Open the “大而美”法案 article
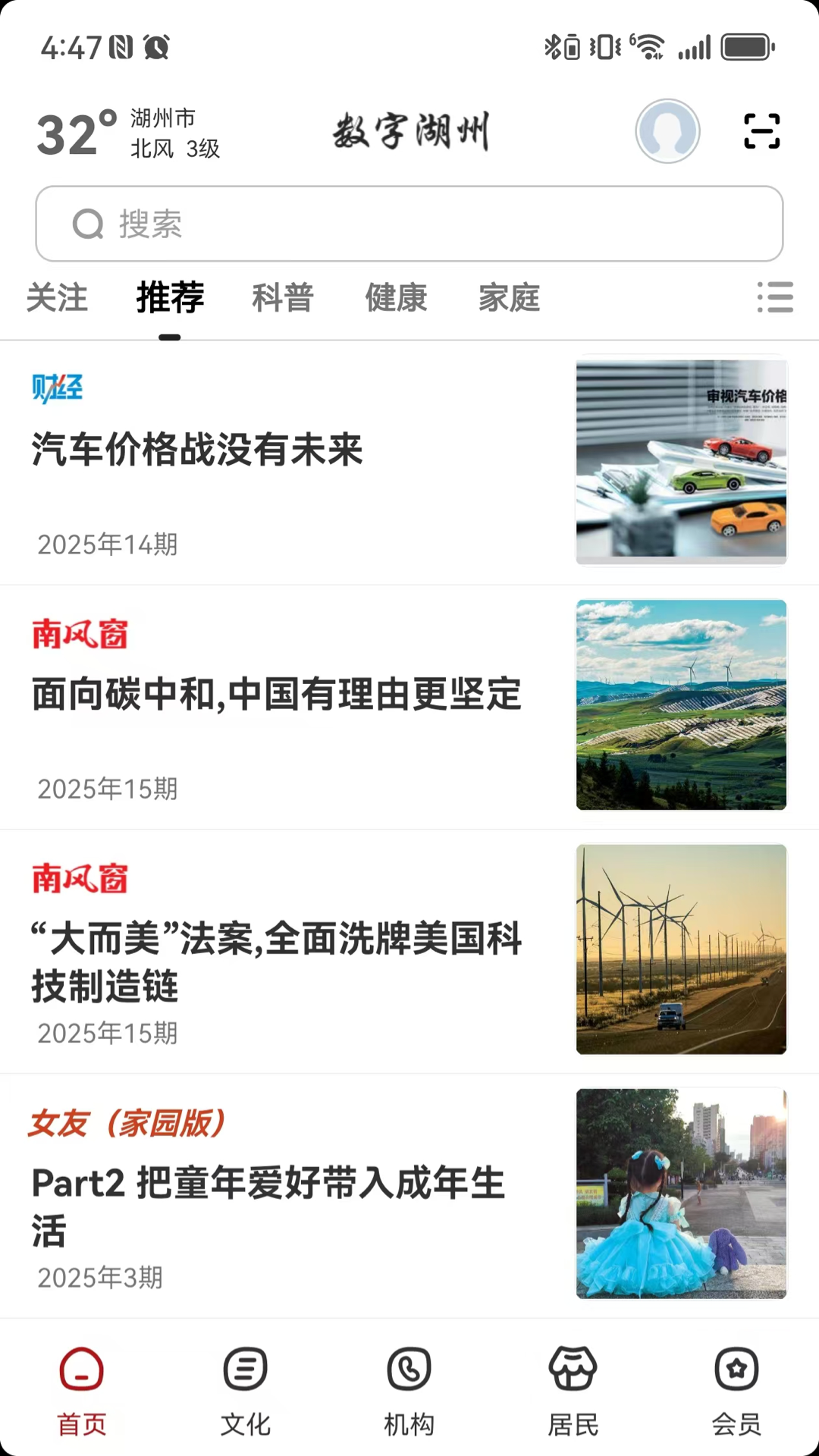Screen dimensions: 819x1456 [x=277, y=962]
